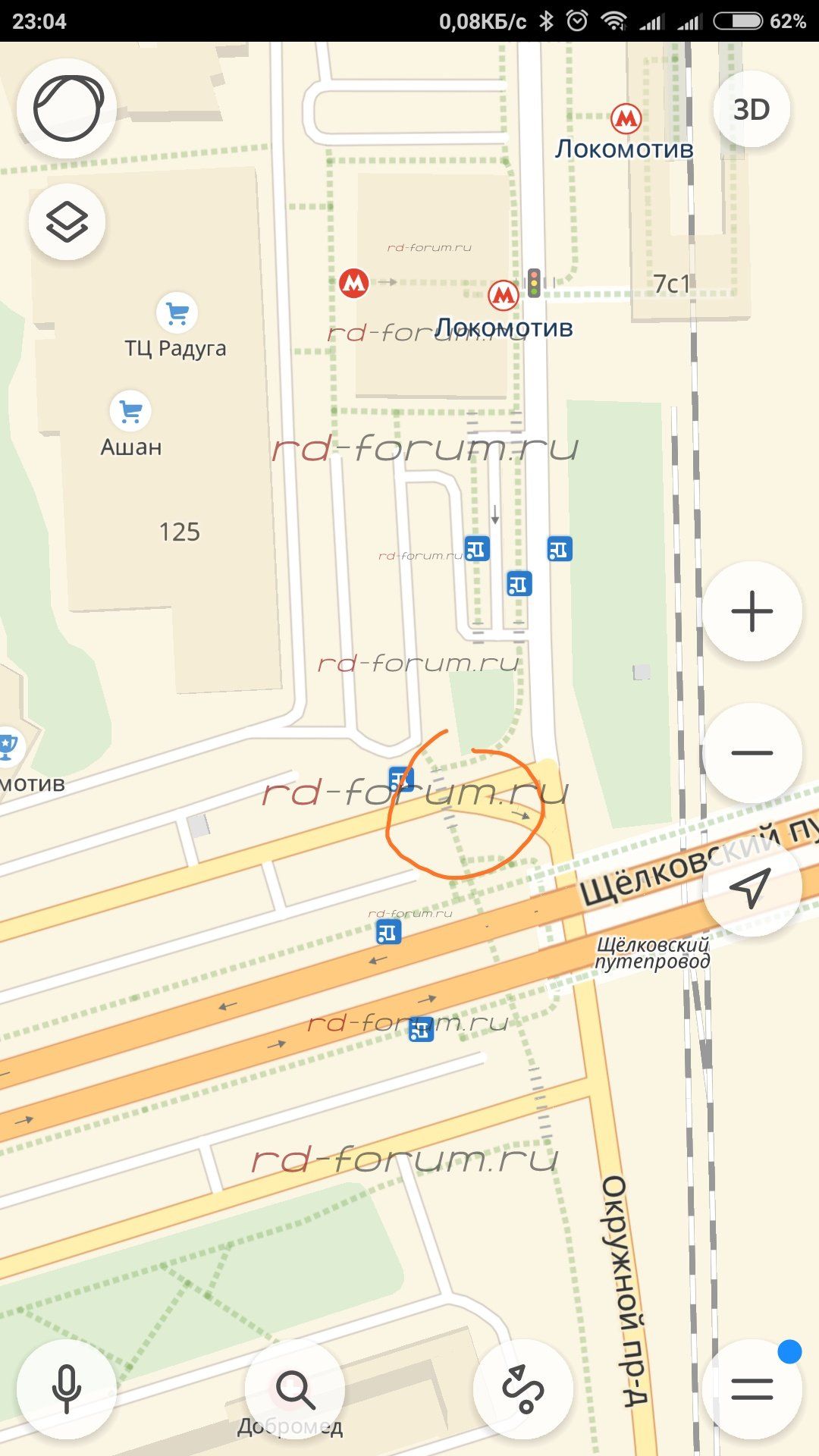Viewport: 819px width, 1456px height.
Task: Center the map on my location
Action: (x=752, y=887)
